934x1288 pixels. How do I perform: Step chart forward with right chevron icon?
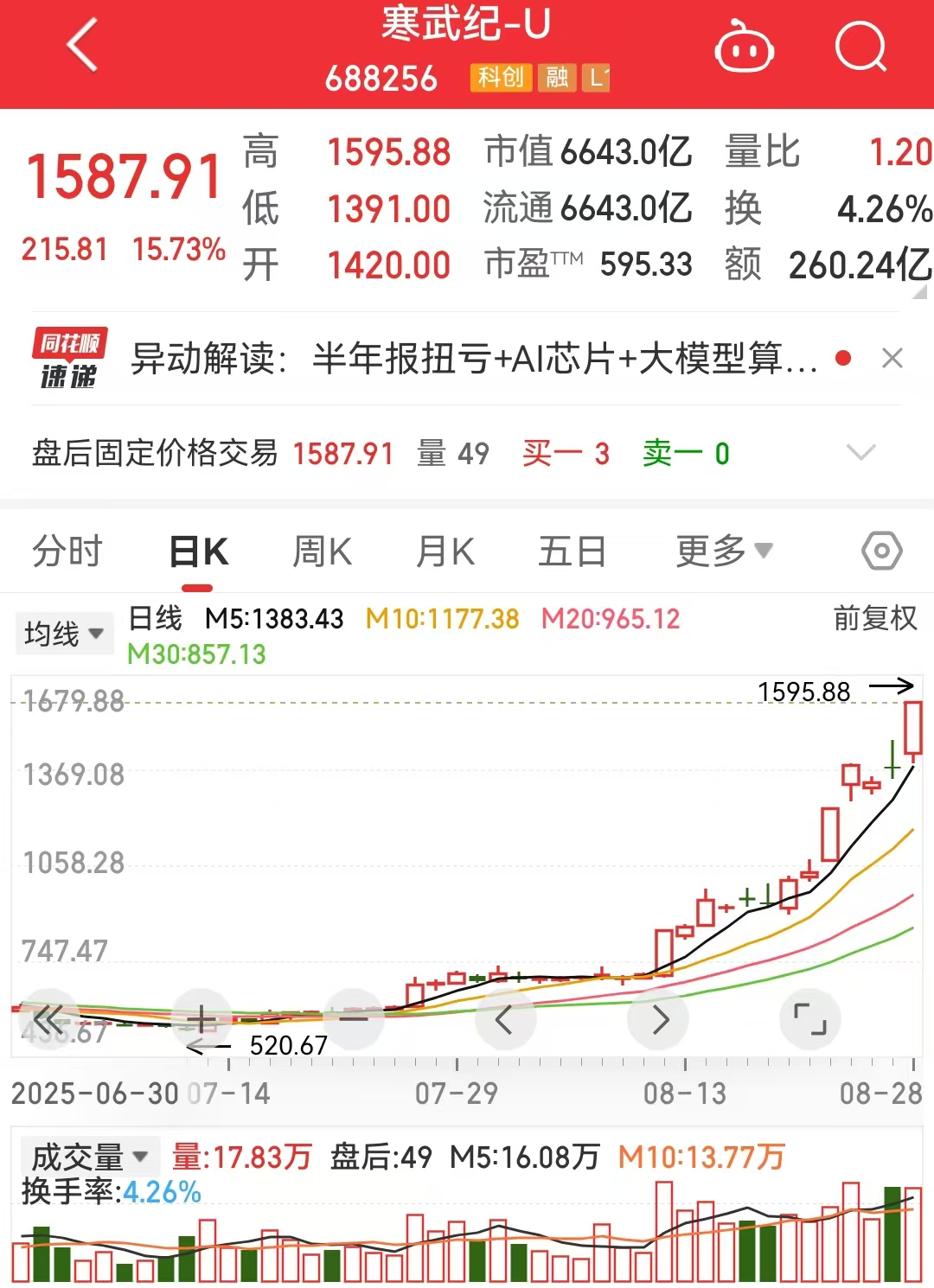click(658, 1018)
